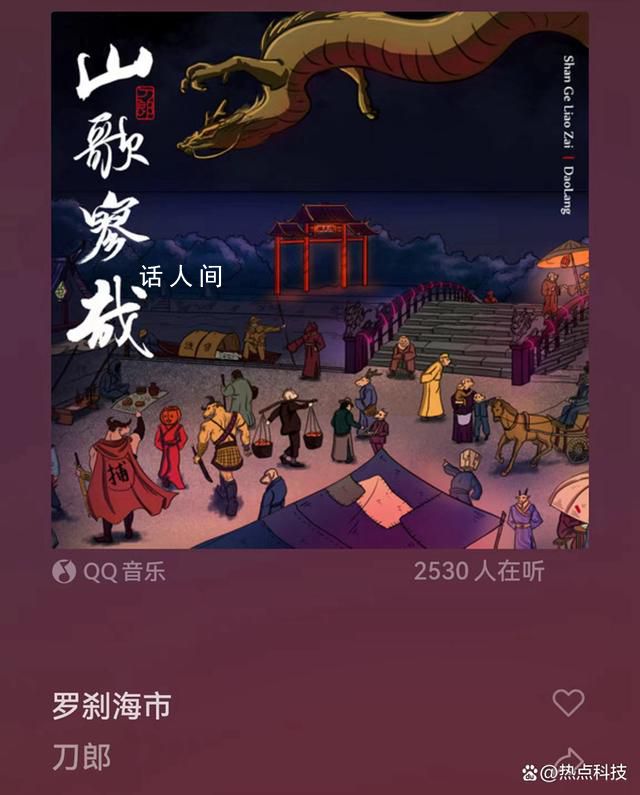The image size is (640, 795).
Task: Open the 山歌寥哉 album cover
Action: pos(320,280)
